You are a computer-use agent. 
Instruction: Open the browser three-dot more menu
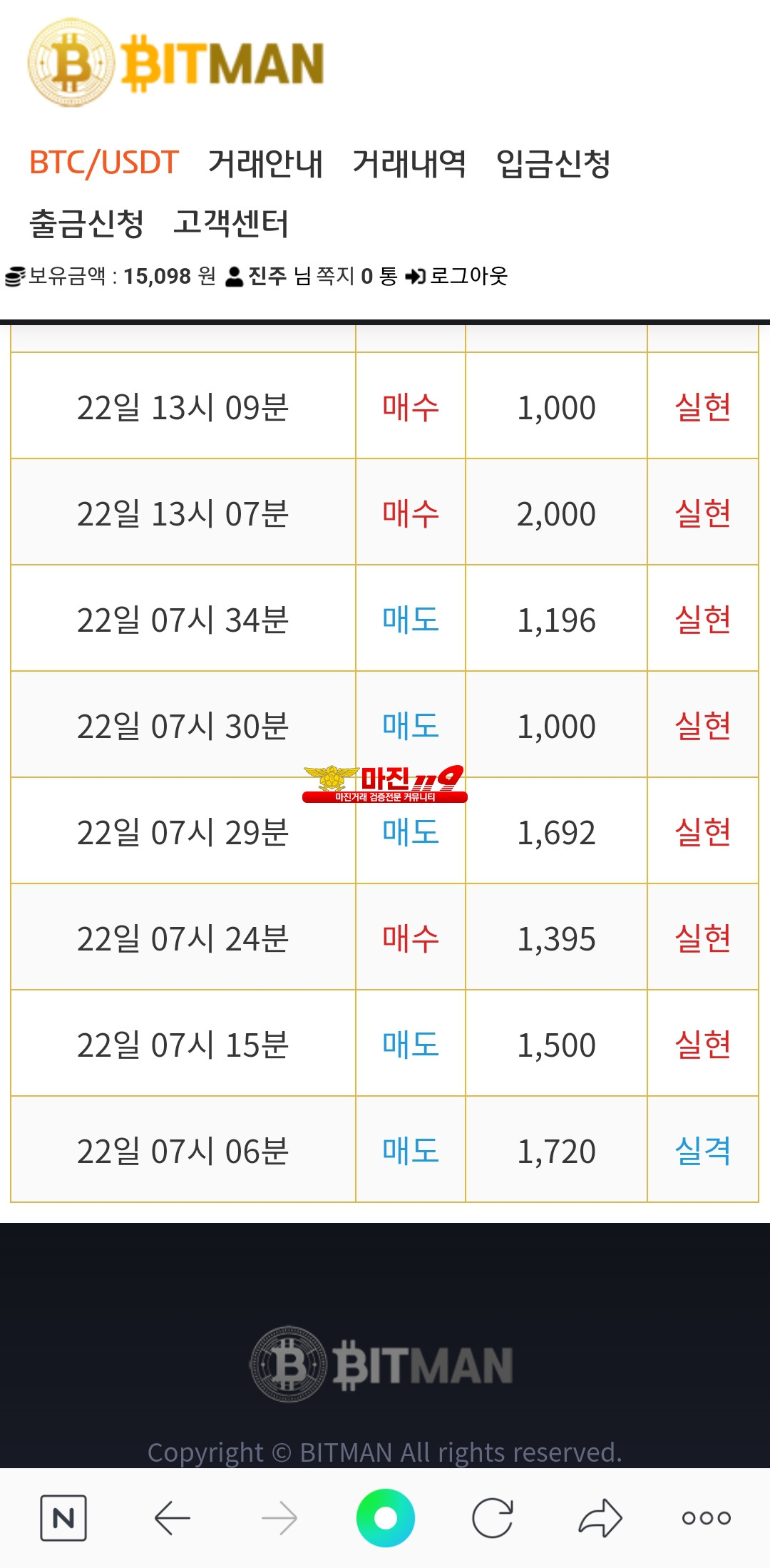pos(707,1518)
